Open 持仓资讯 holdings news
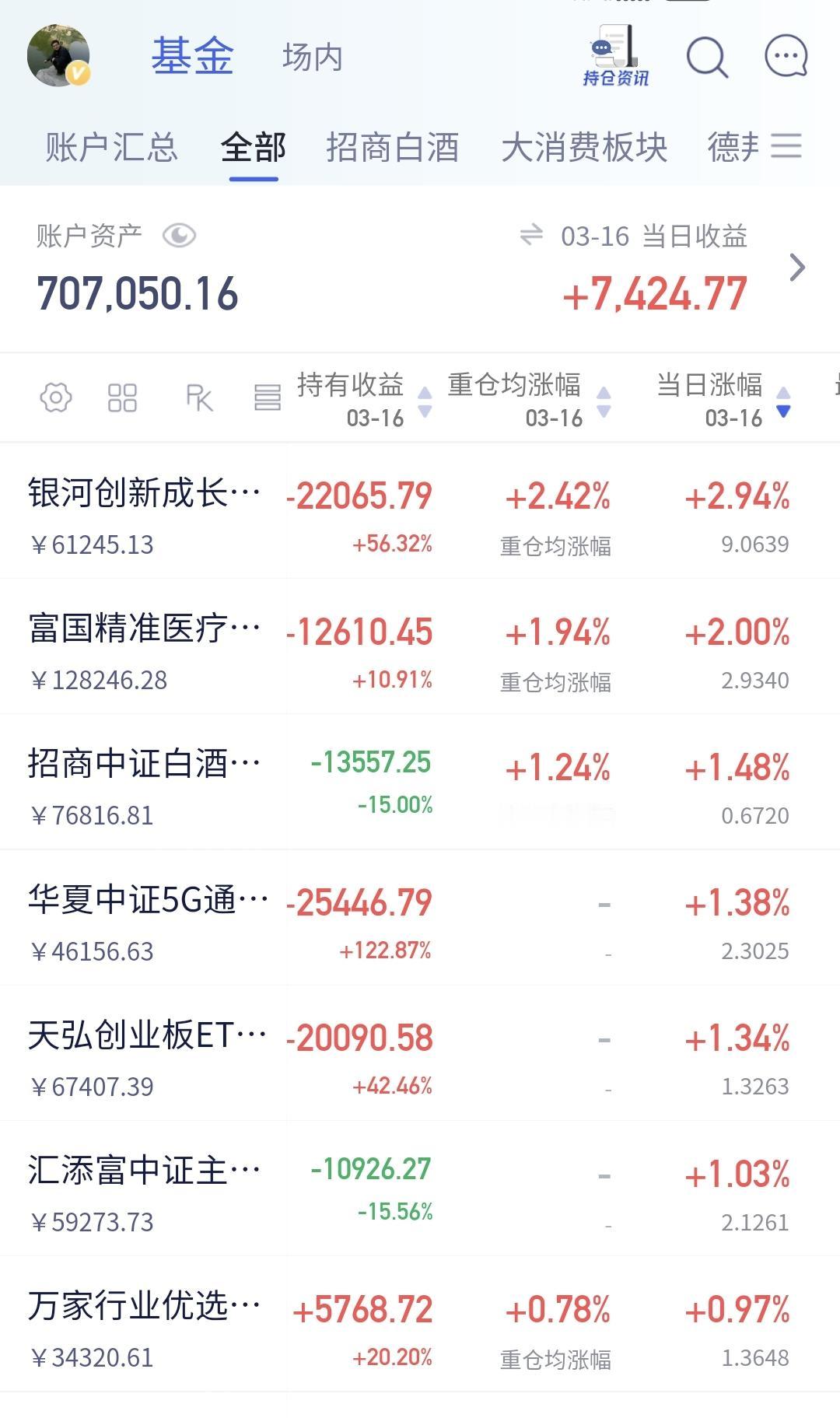 pos(615,56)
